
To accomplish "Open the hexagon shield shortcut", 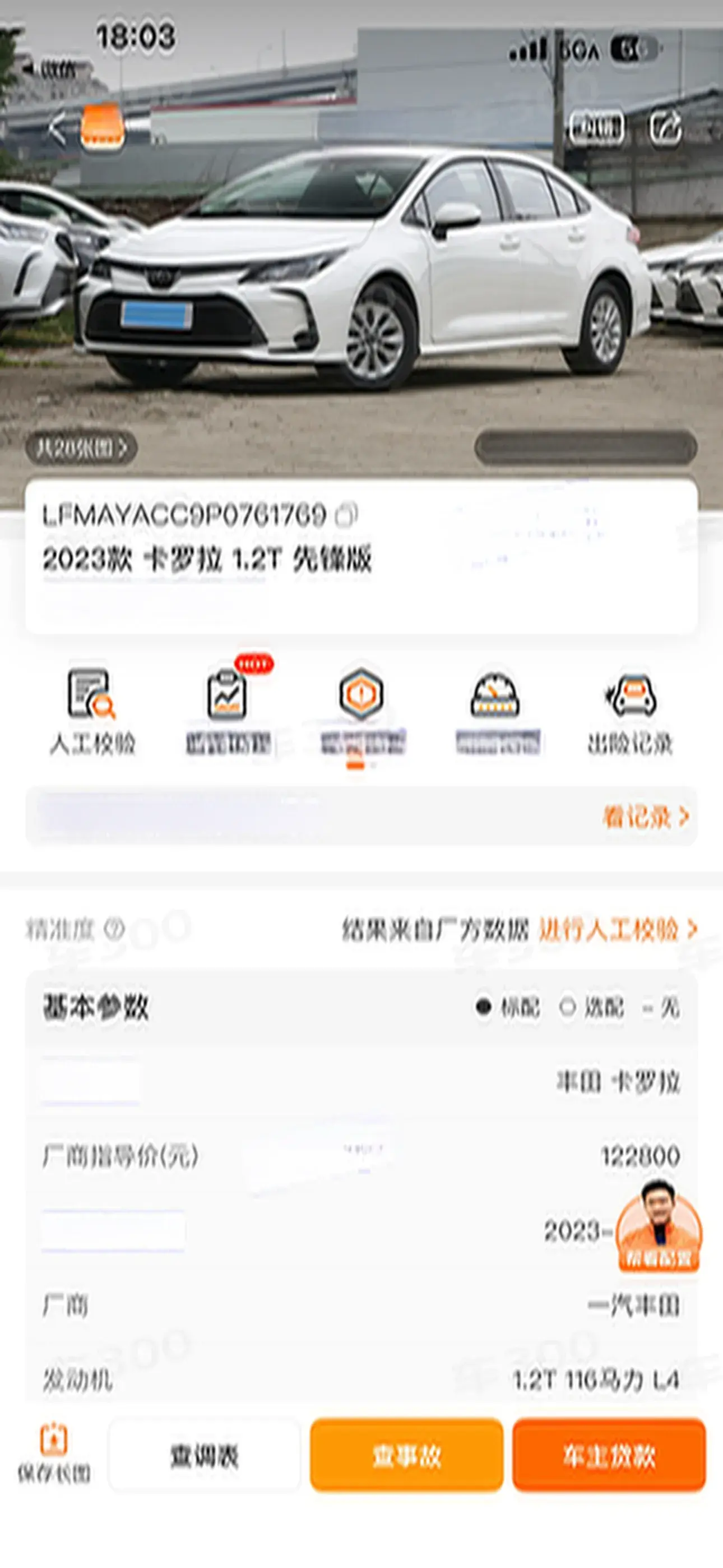I will point(361,711).
